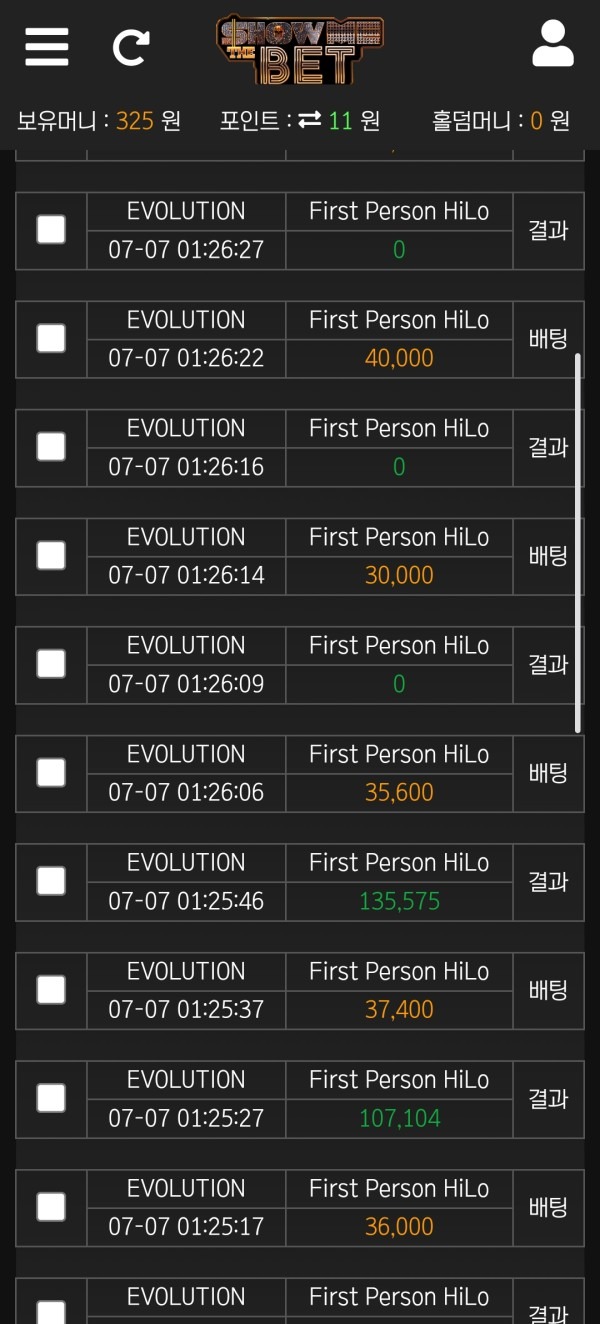
Task: Tick checkbox for 01:25:46 result 135,575
Action: [x=51, y=881]
